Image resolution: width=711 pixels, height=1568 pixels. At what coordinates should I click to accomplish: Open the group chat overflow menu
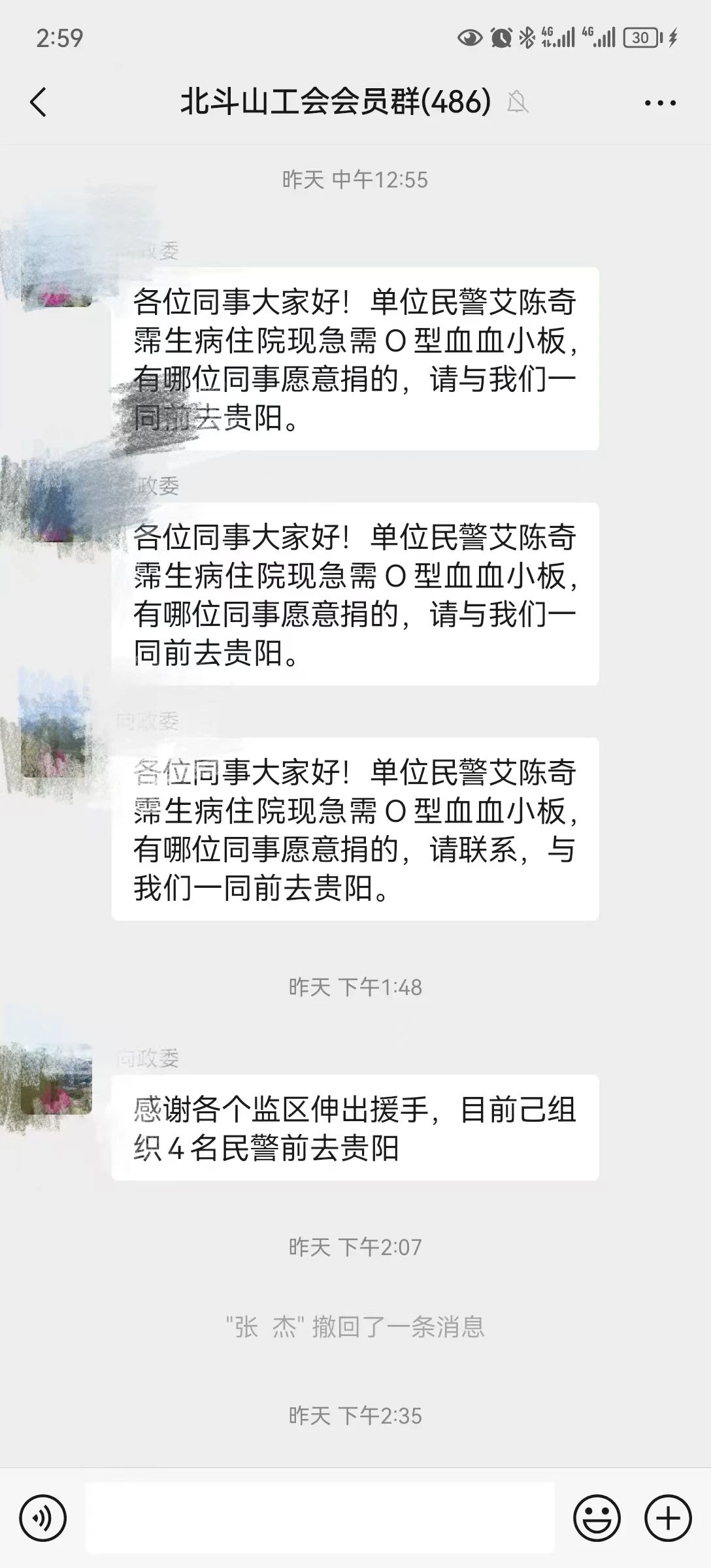(660, 103)
